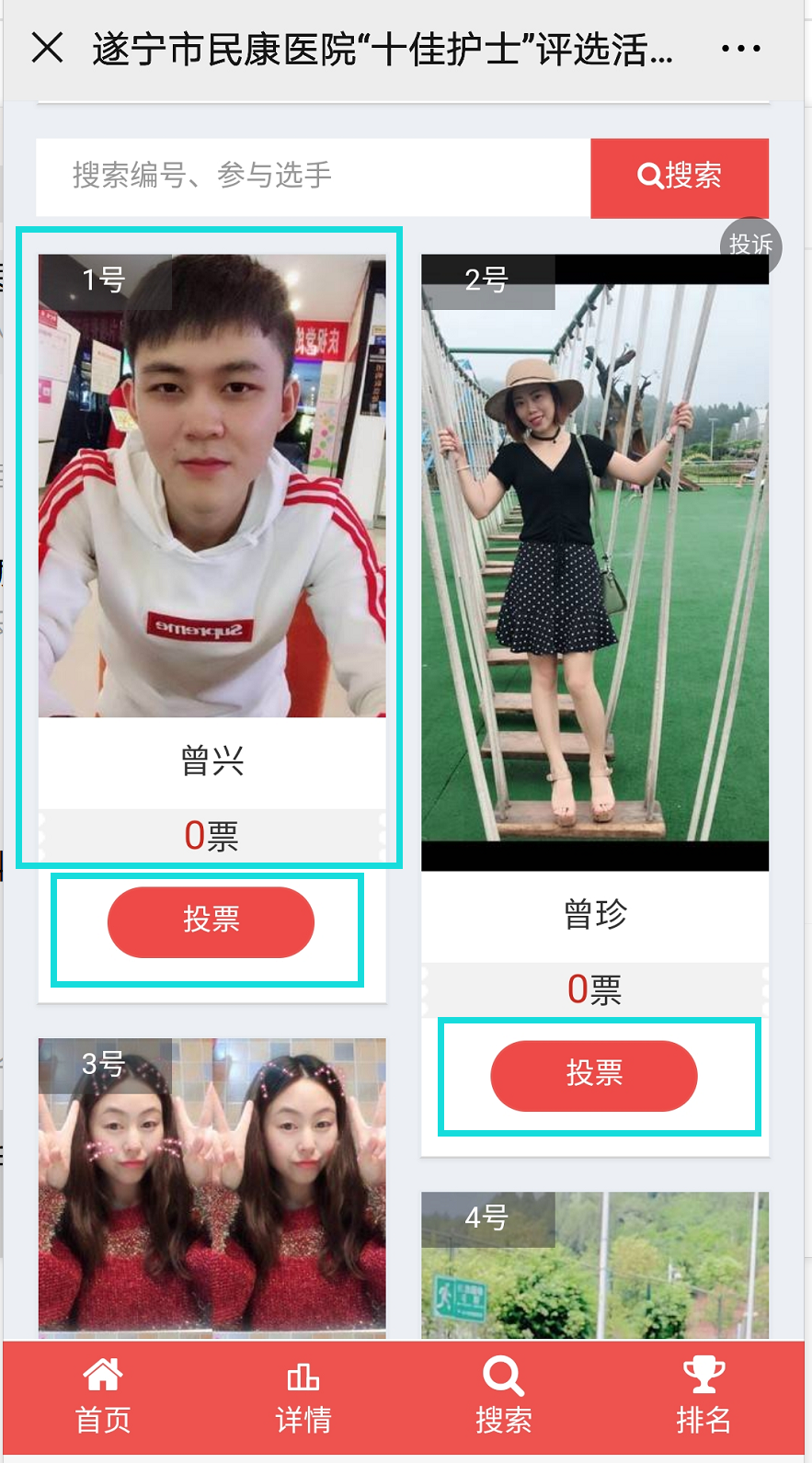
Task: Tap the red 搜索 button
Action: point(680,176)
